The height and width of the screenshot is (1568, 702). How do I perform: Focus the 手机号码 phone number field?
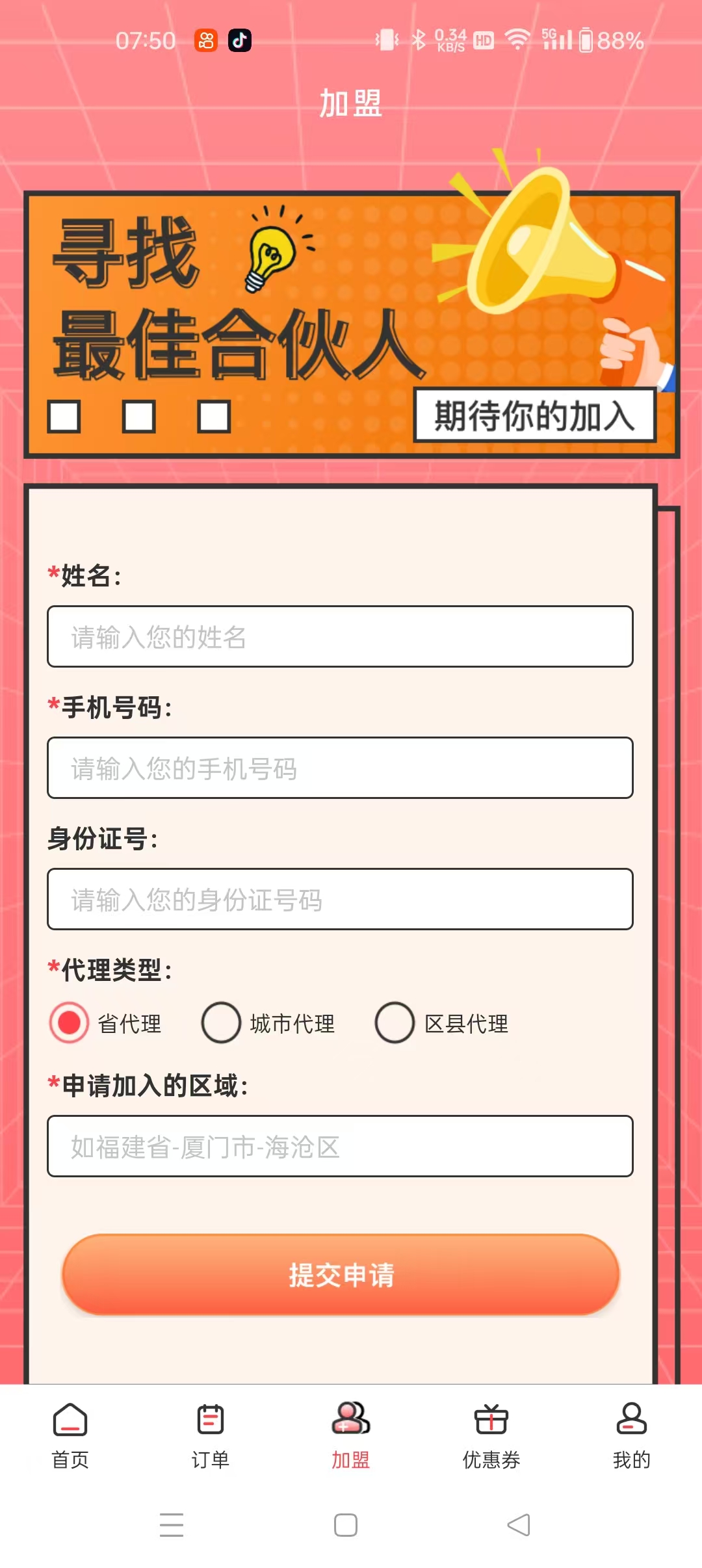340,768
